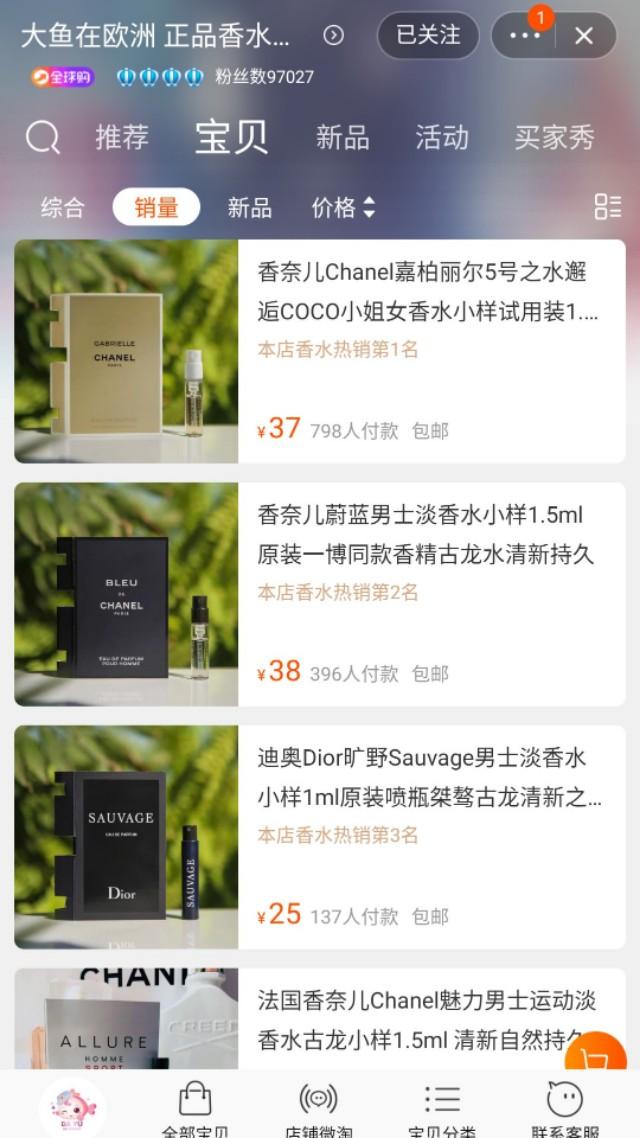Toggle the list/grid layout view icon
This screenshot has height=1138, width=640.
point(607,207)
